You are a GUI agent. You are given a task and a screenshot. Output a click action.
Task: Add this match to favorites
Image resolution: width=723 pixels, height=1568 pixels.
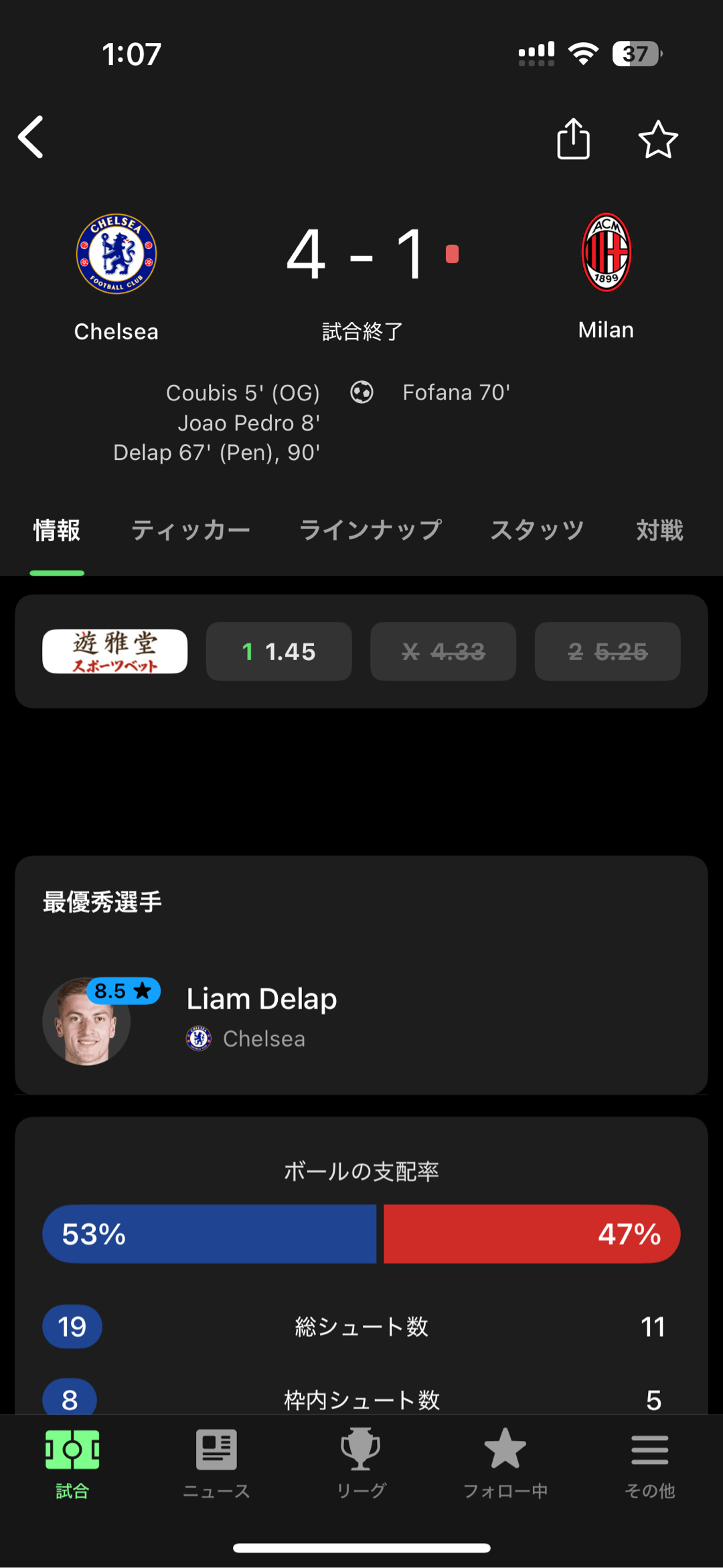point(658,139)
